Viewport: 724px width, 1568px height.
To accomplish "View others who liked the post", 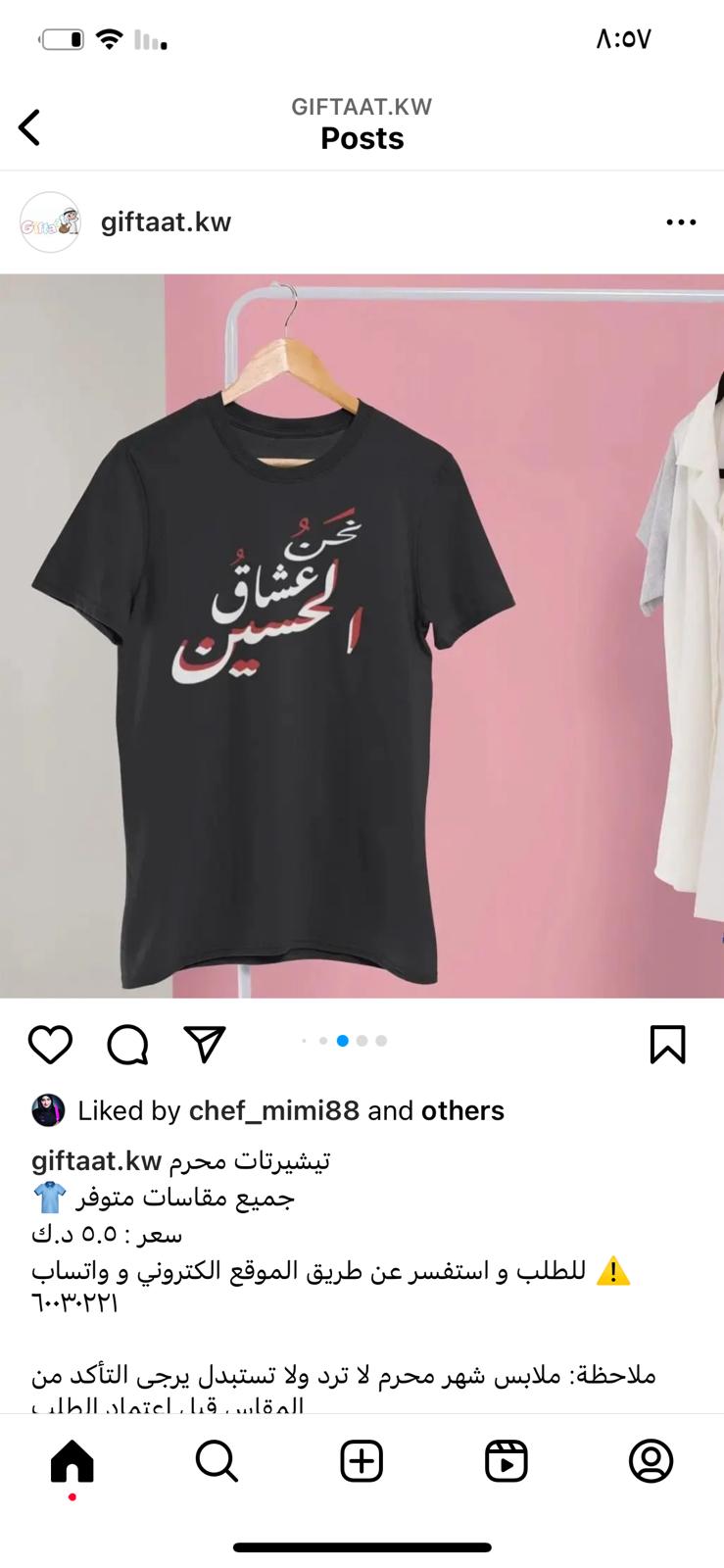I will (462, 1110).
